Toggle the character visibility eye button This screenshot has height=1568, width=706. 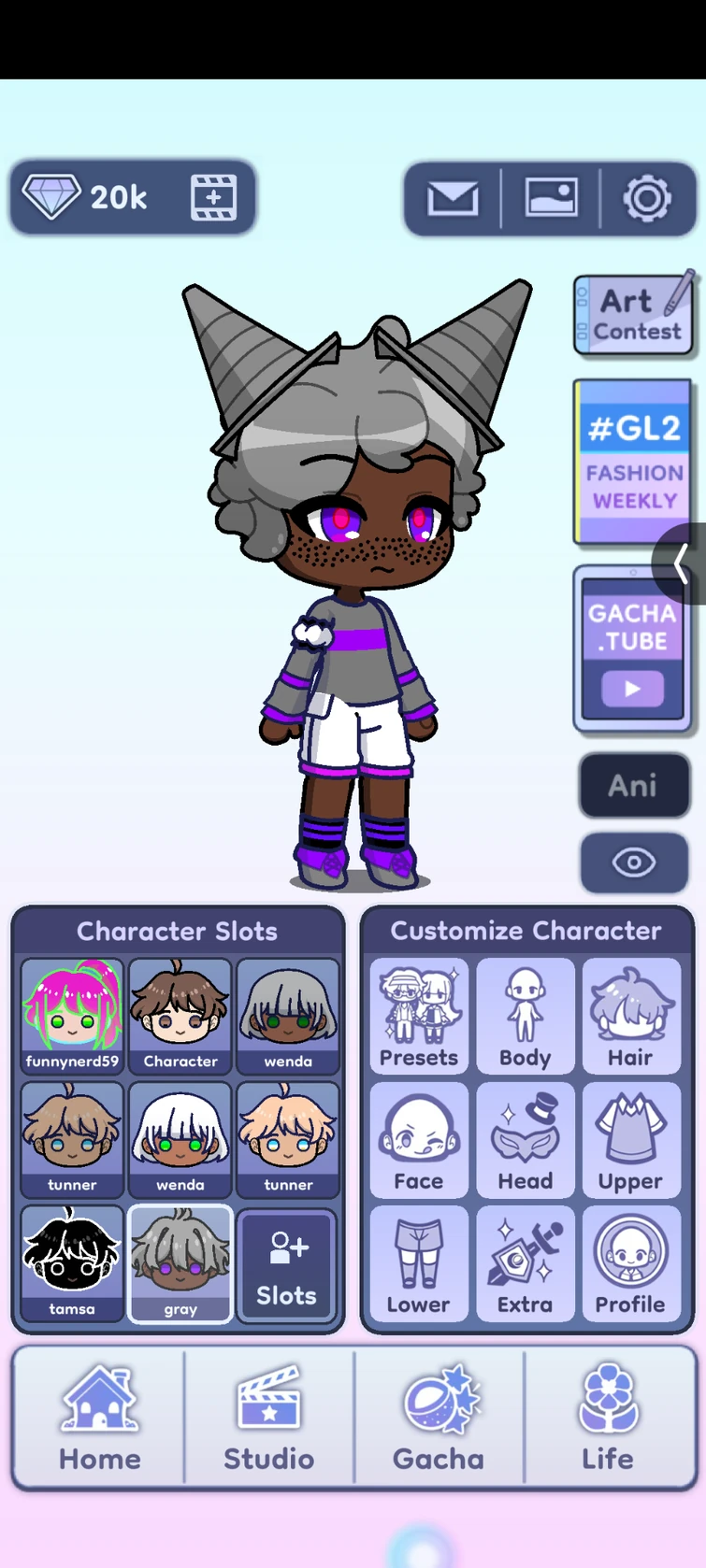(x=634, y=862)
